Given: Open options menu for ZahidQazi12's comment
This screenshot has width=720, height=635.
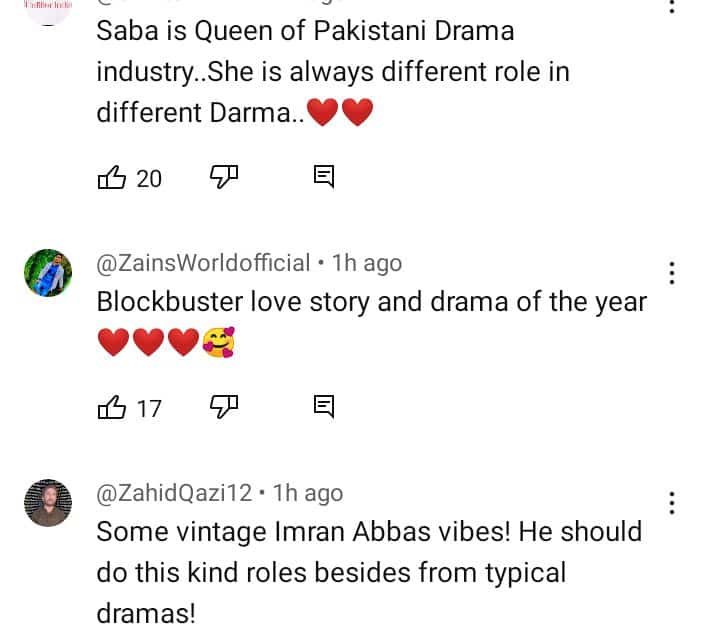Looking at the screenshot, I should click(672, 502).
